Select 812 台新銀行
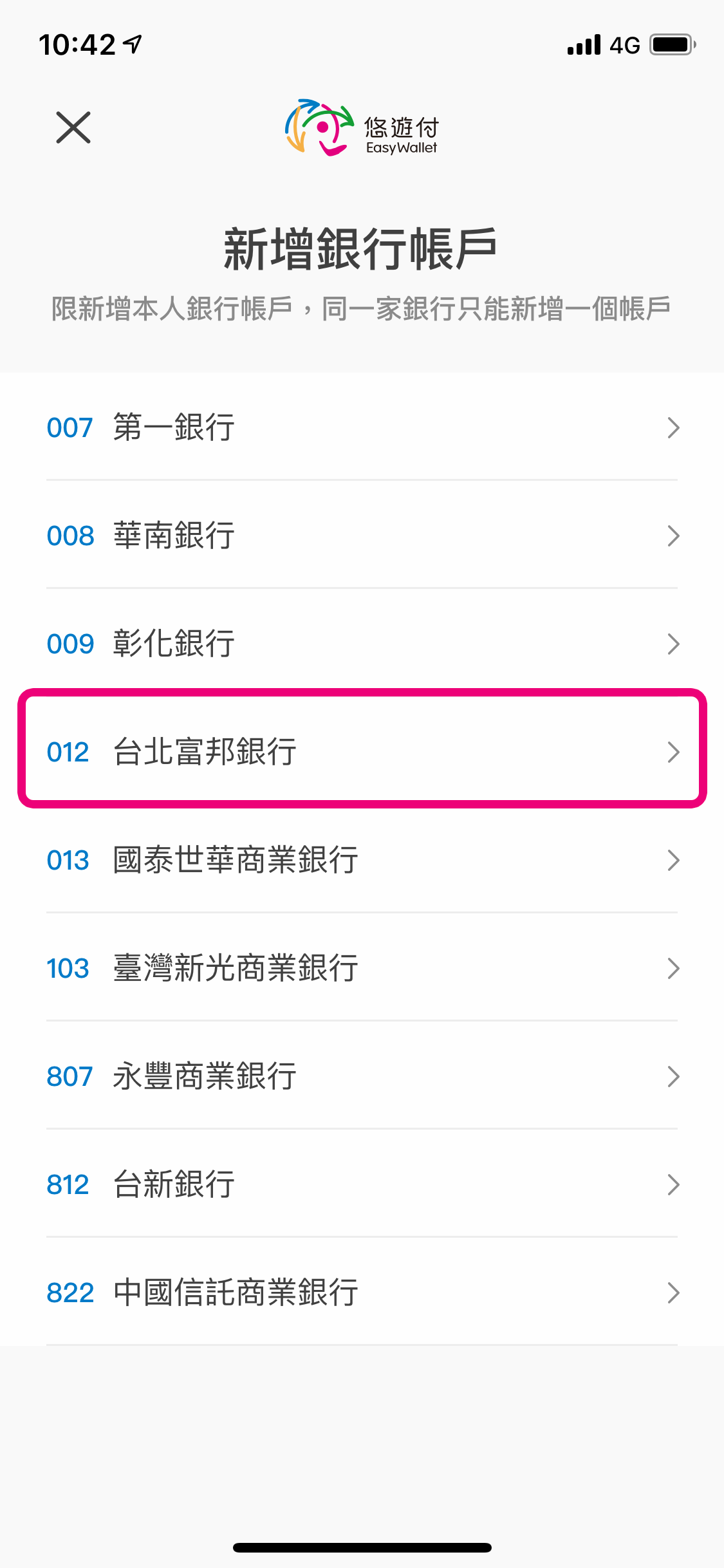This screenshot has height=1568, width=724. pos(362,1184)
